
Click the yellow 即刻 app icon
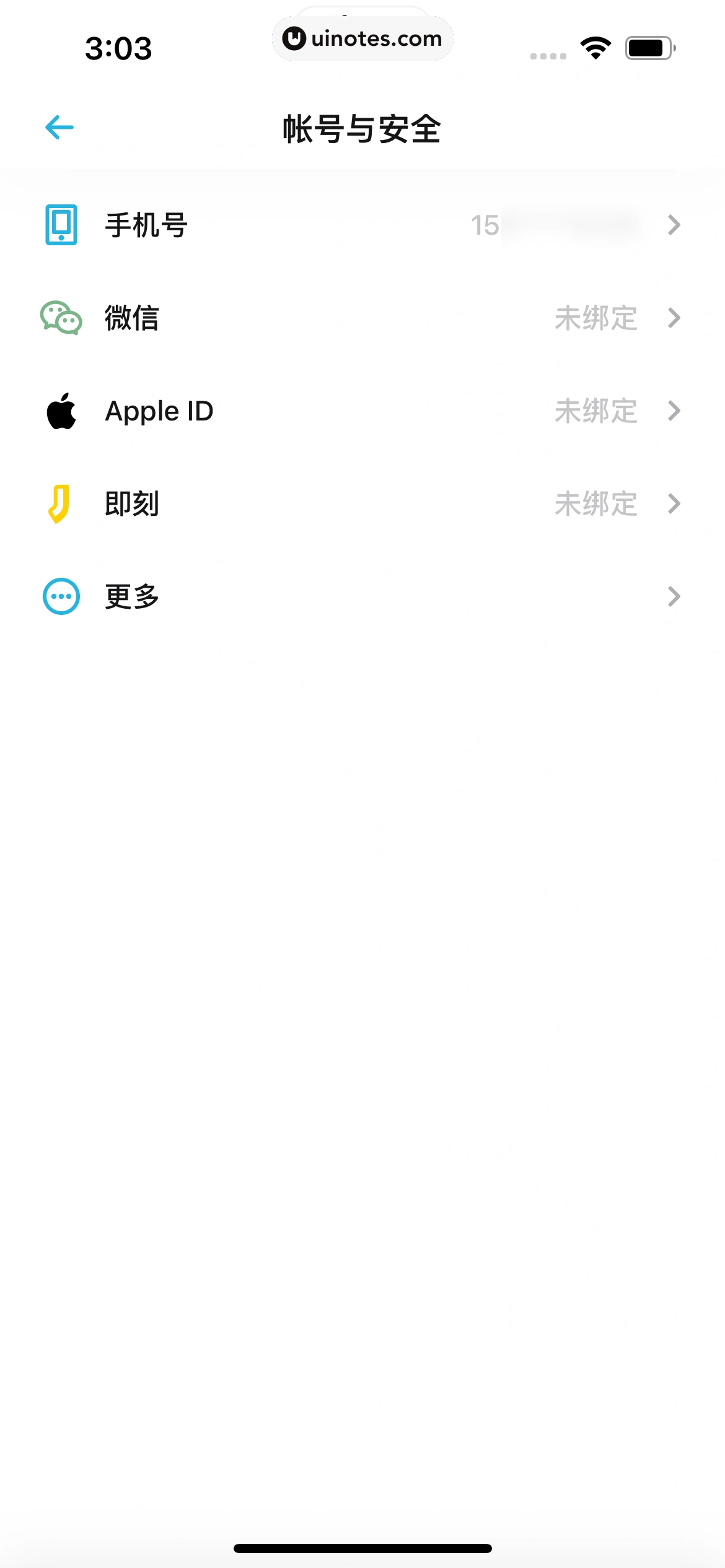tap(59, 504)
